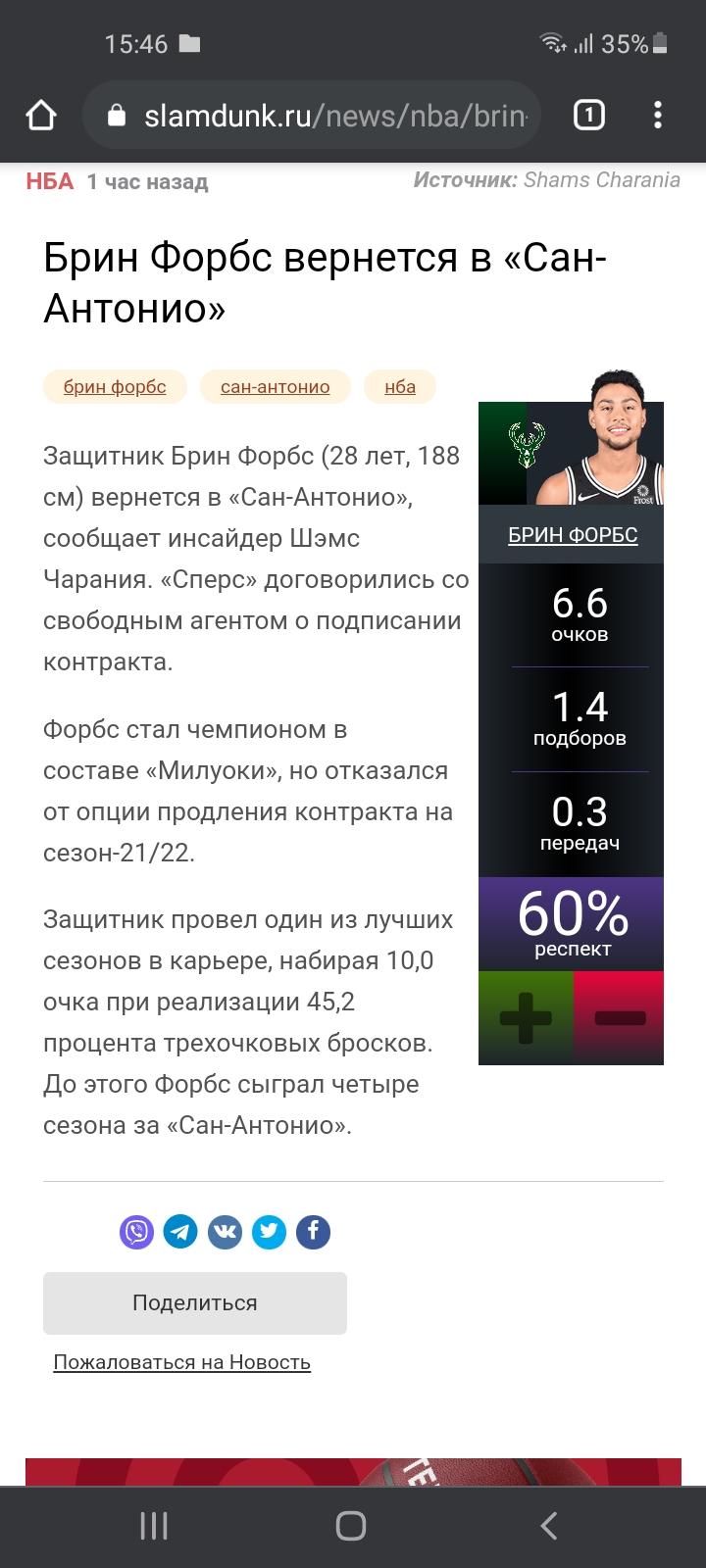Go back with the system back button
706x1568 pixels.
[x=549, y=1526]
